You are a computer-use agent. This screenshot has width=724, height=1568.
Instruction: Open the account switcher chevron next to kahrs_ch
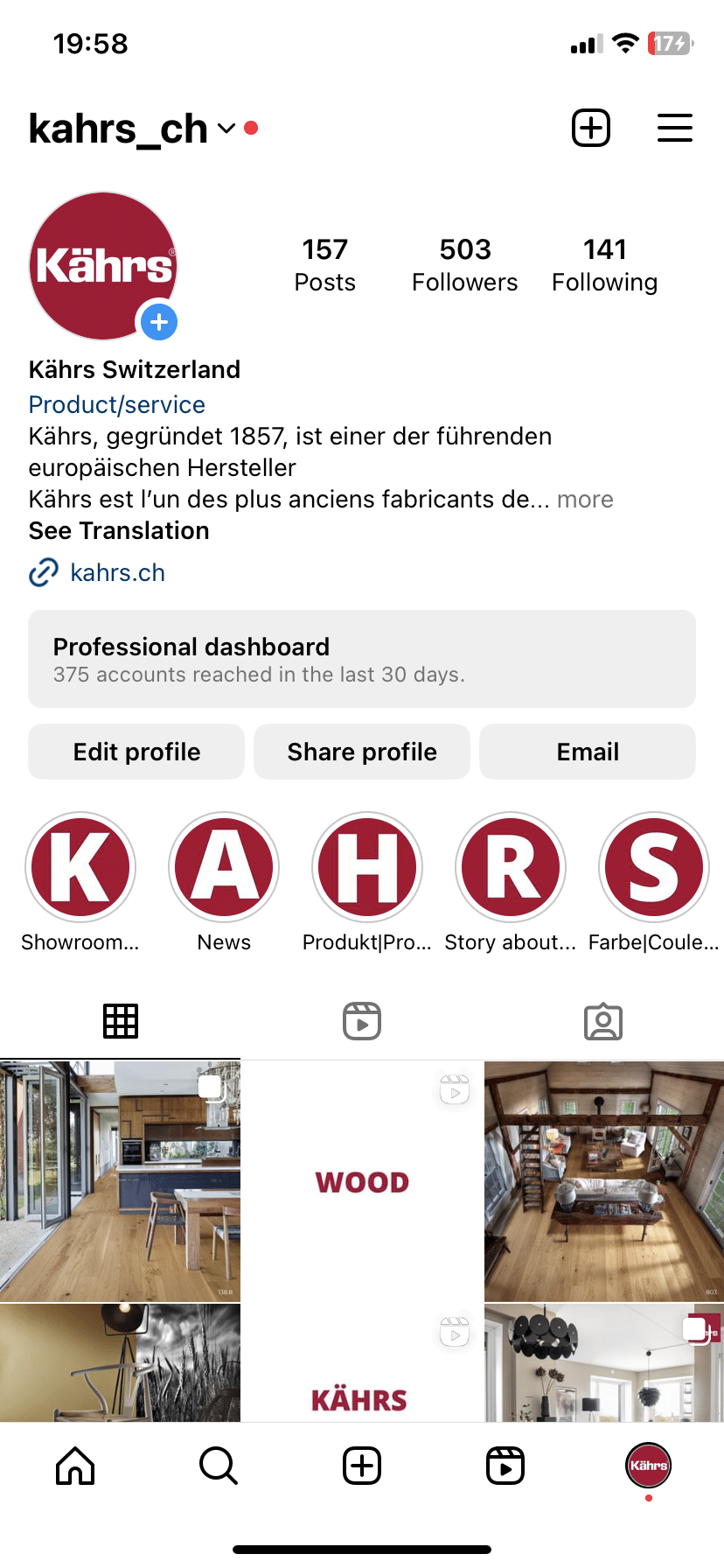[x=225, y=129]
